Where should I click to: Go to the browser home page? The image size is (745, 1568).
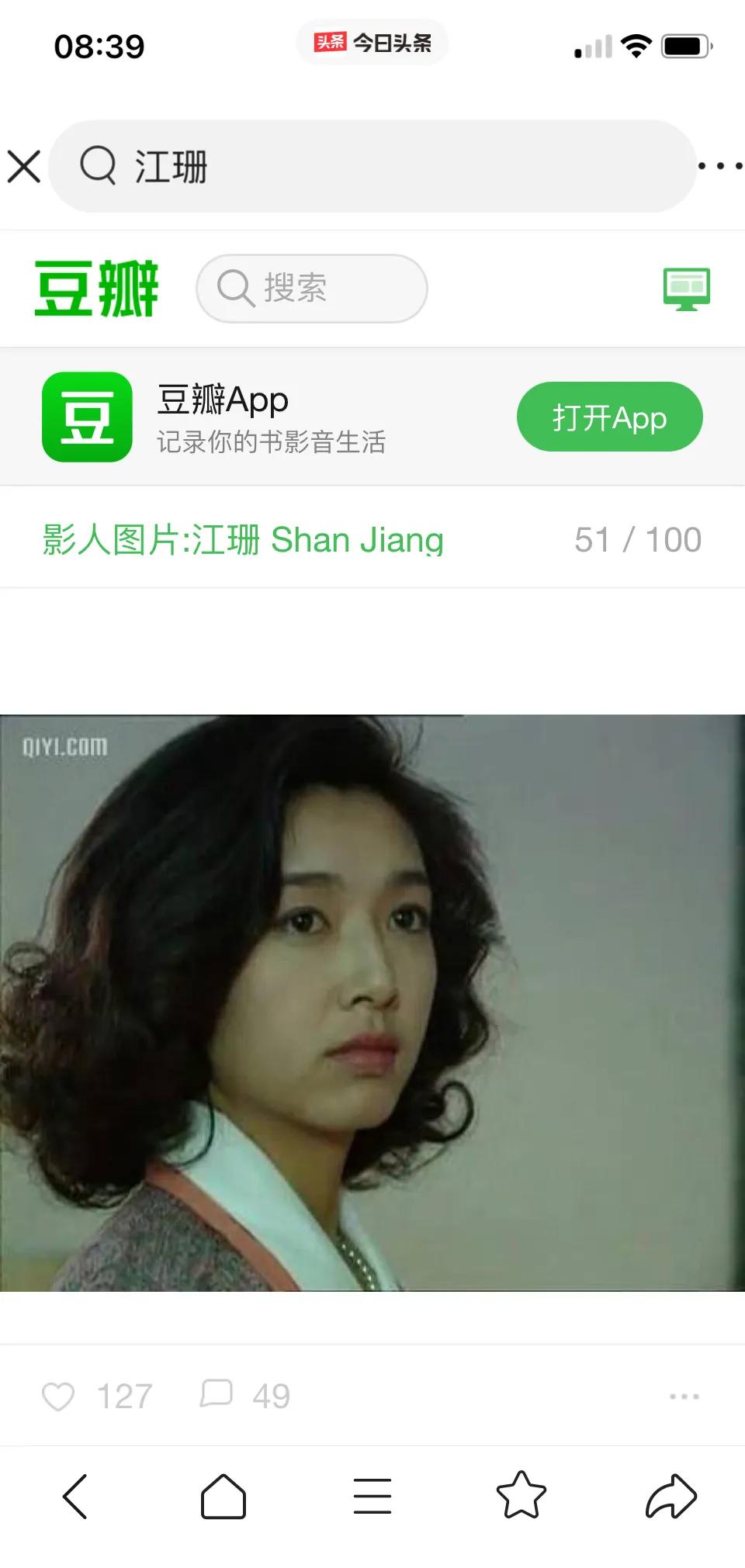(223, 1496)
